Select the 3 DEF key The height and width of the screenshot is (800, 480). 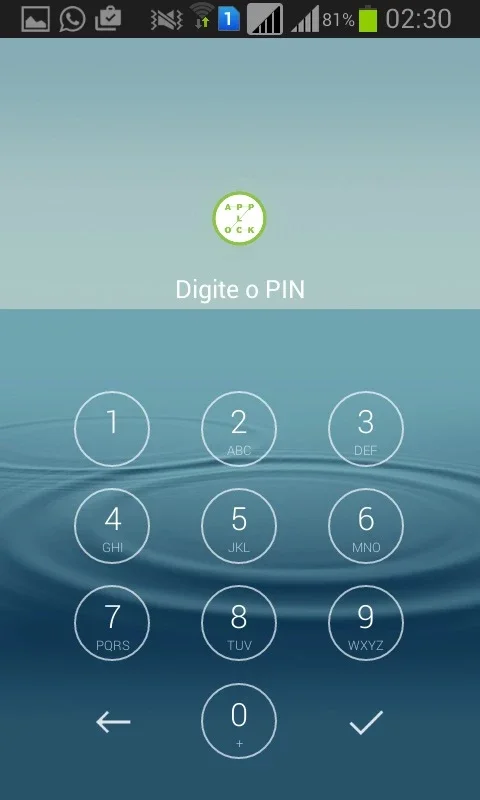coord(366,429)
